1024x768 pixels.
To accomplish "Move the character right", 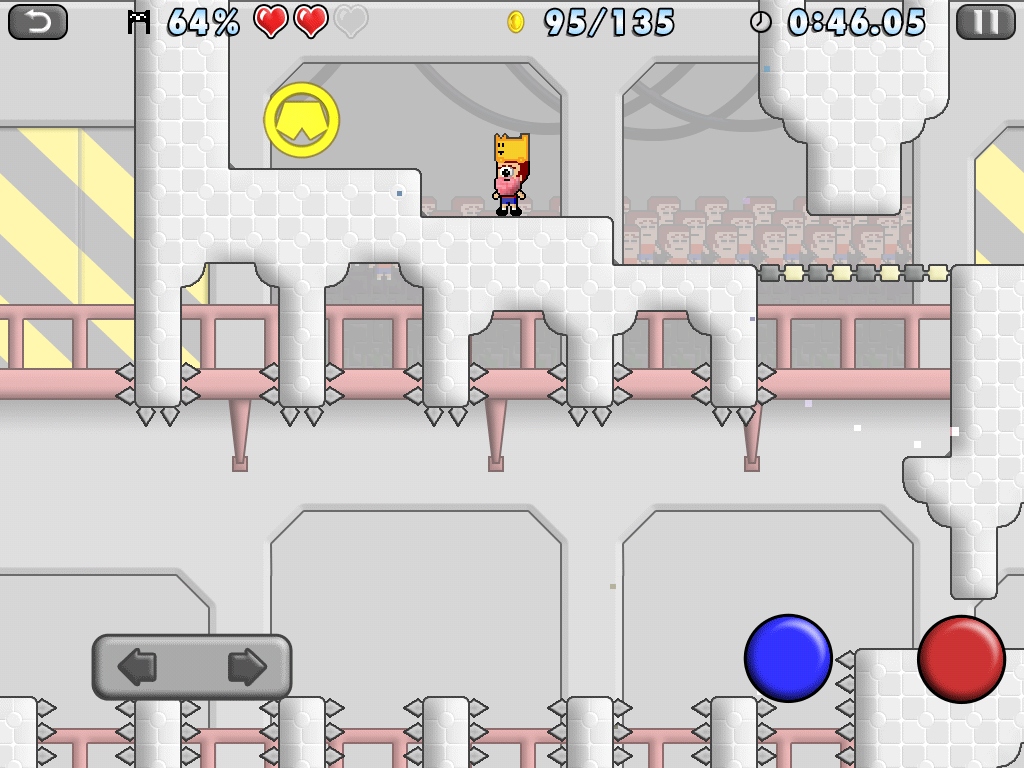I will click(x=247, y=667).
